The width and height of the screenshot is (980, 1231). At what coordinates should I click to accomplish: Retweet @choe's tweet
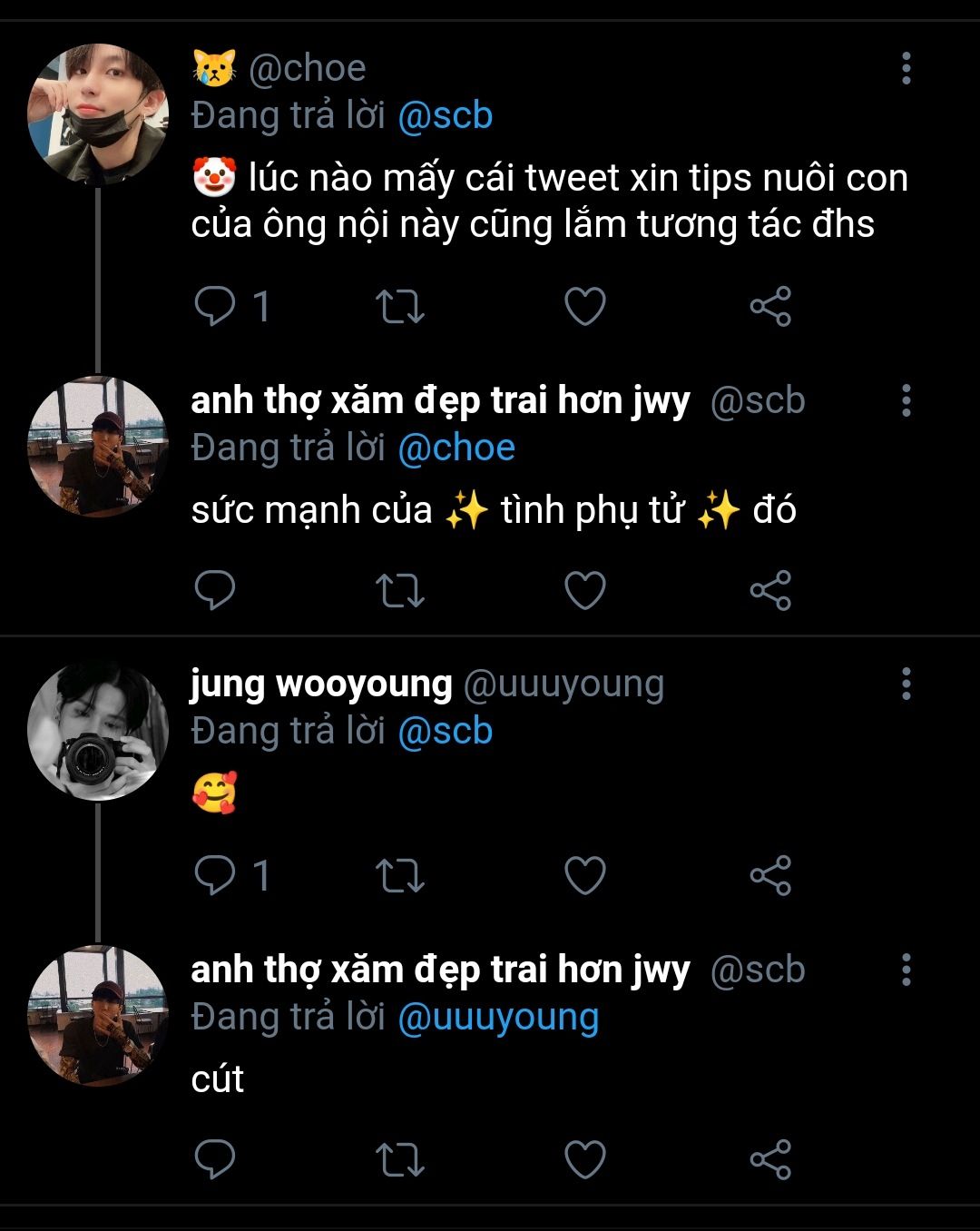click(400, 306)
